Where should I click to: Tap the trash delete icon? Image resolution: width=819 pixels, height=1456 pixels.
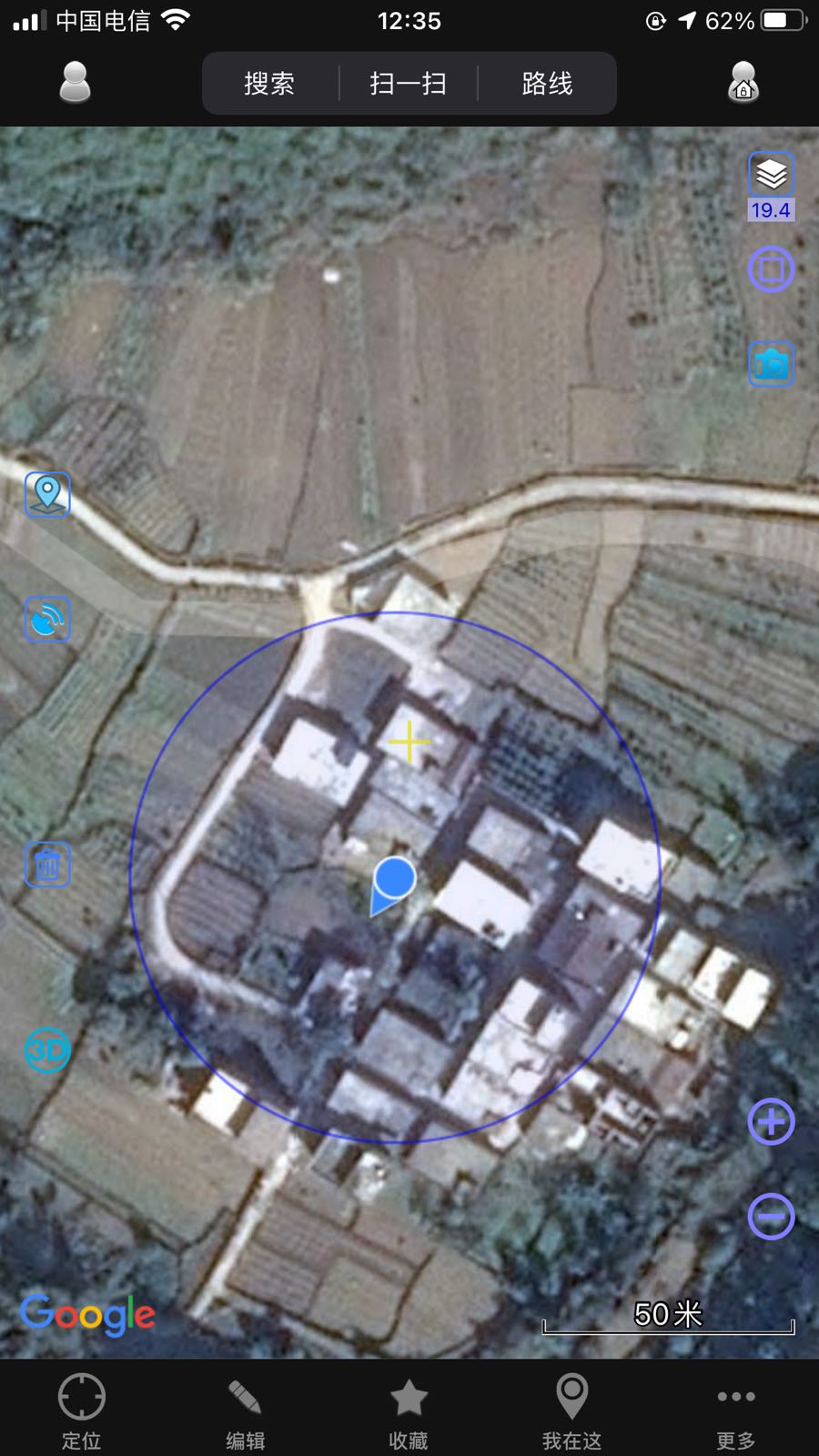click(47, 864)
